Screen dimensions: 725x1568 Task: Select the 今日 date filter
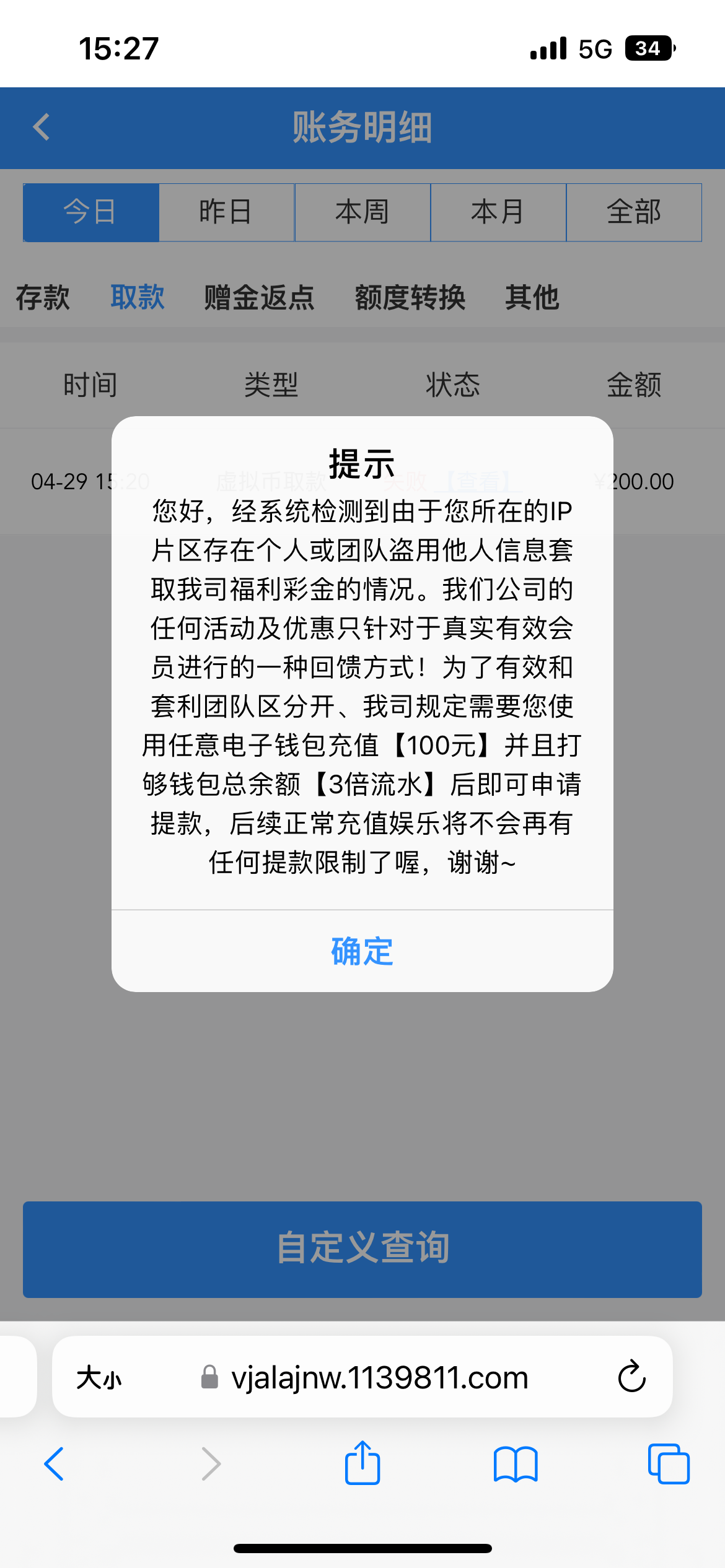(91, 212)
